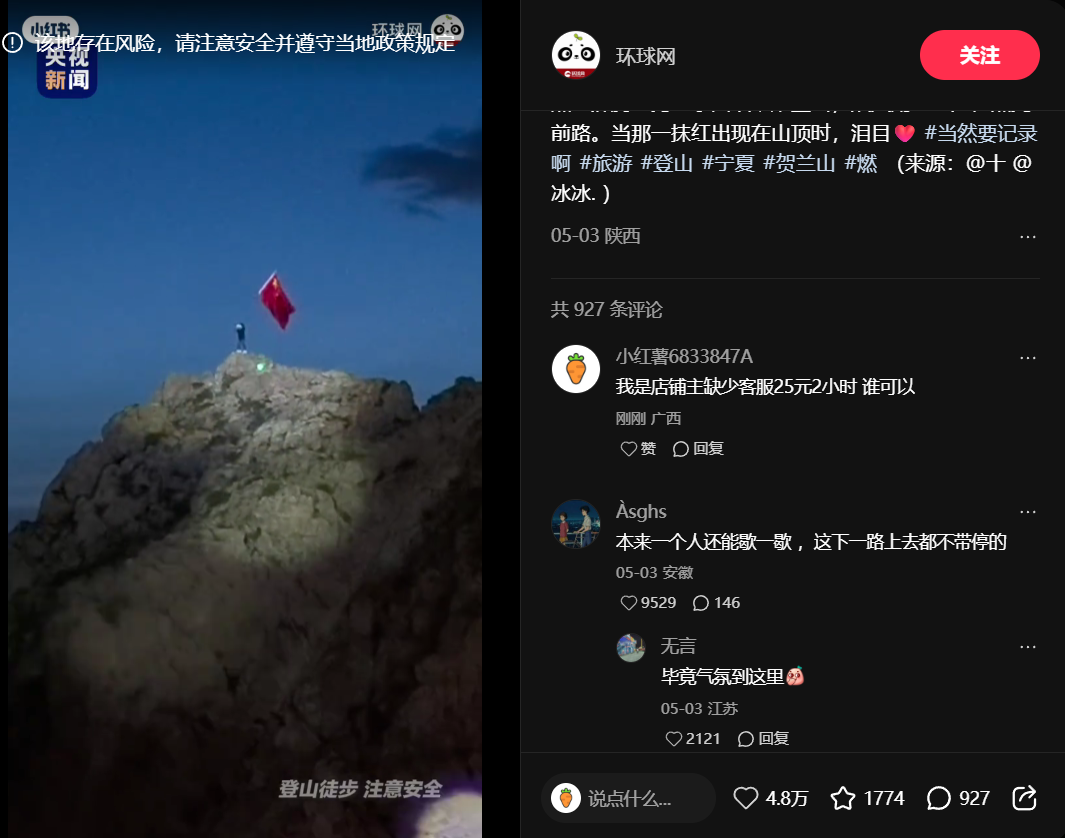1065x838 pixels.
Task: Open the #当然要记录啊 hashtag
Action: point(980,134)
